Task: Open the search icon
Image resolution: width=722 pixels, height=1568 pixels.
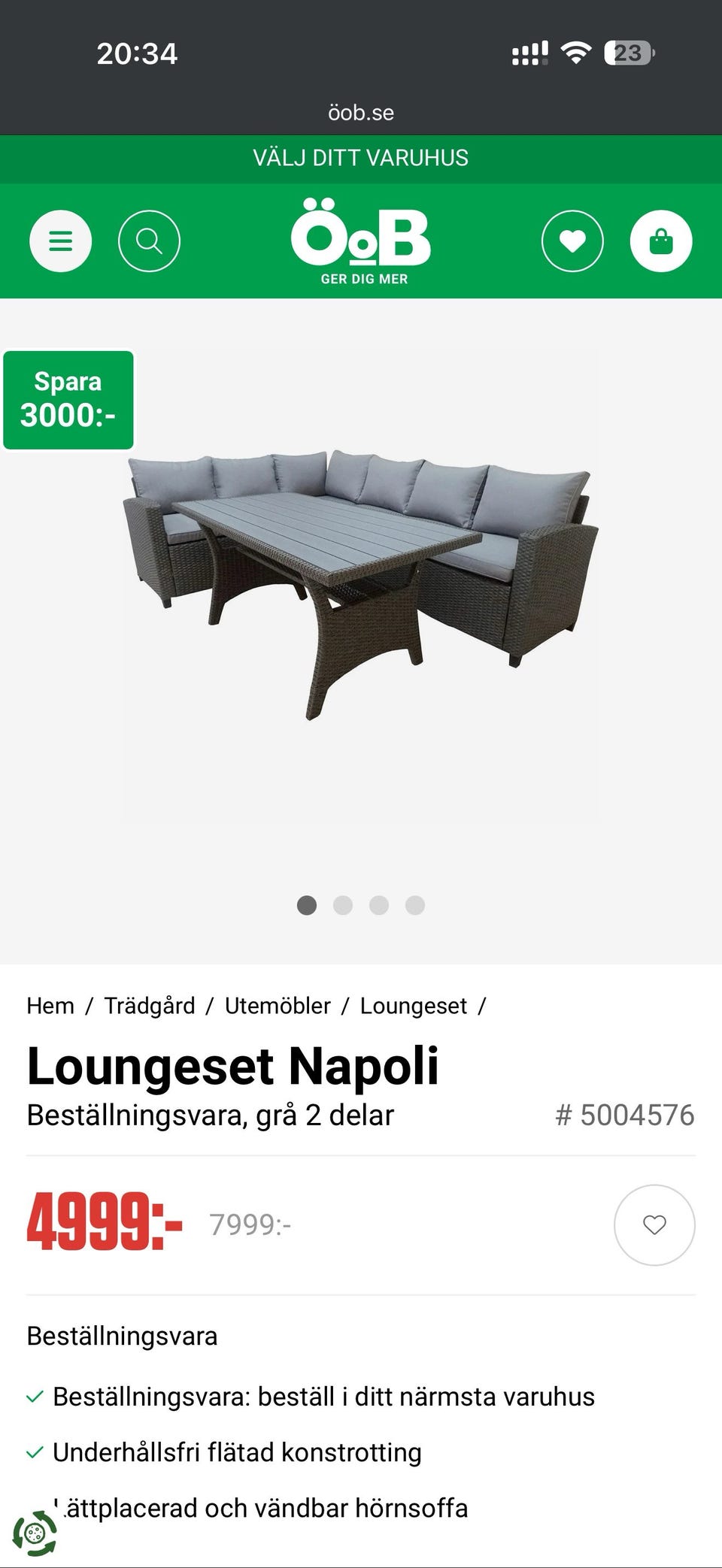Action: pos(149,241)
